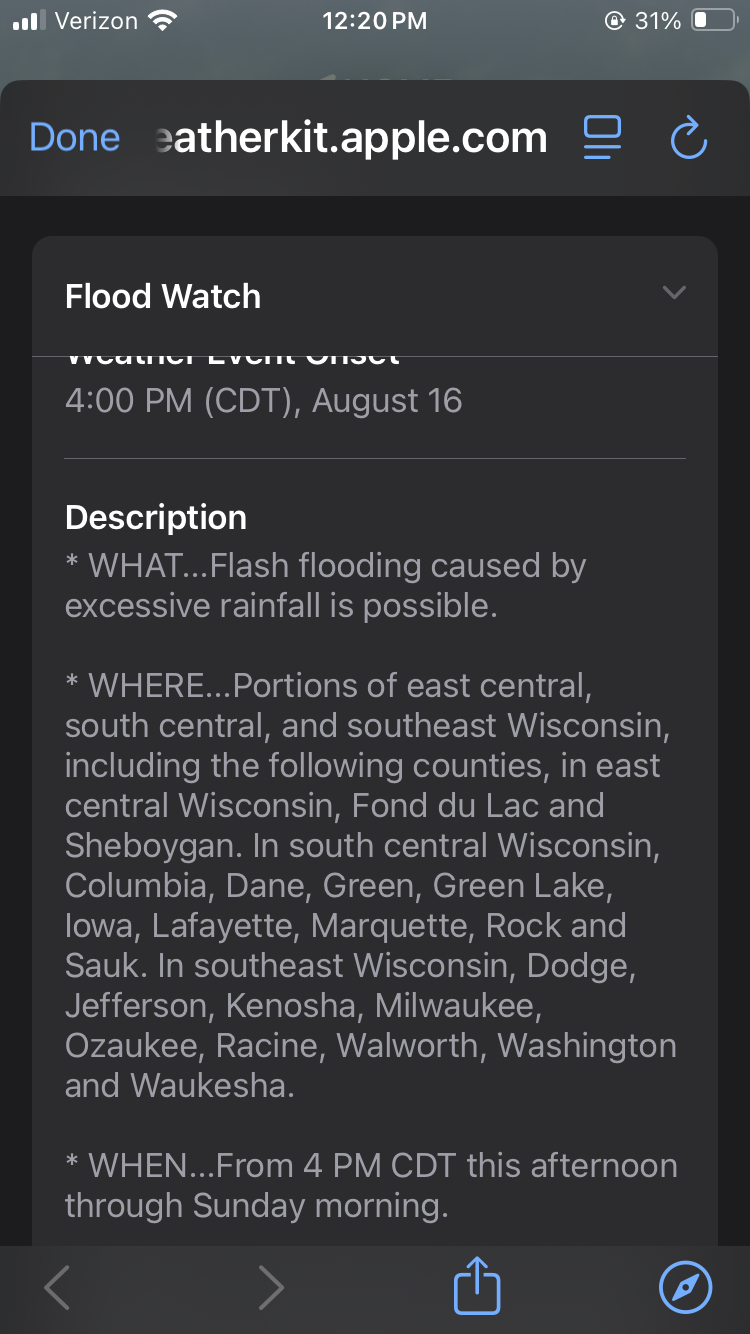Viewport: 750px width, 1334px height.
Task: Go forward to the next page
Action: click(x=271, y=1288)
